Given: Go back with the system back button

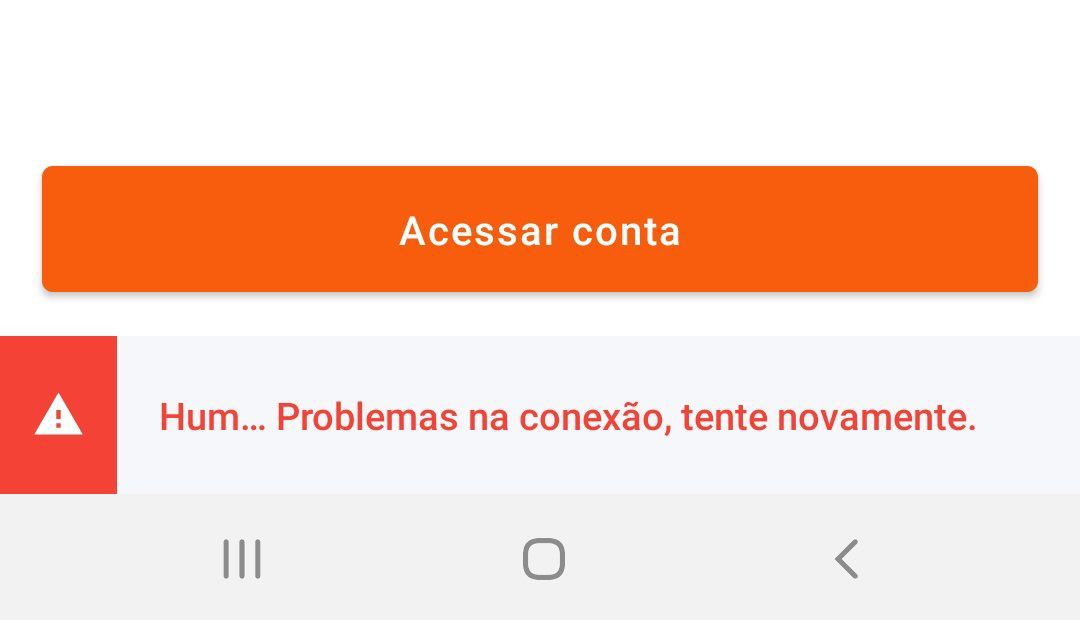Looking at the screenshot, I should click(846, 559).
